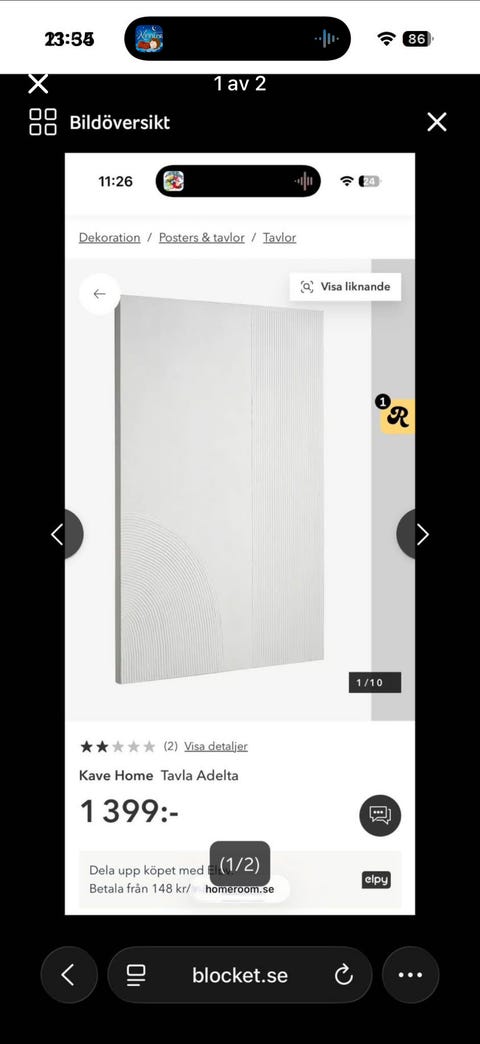This screenshot has width=480, height=1044.
Task: Close the viewer via the X in the Bildöversikt row
Action: coord(437,122)
